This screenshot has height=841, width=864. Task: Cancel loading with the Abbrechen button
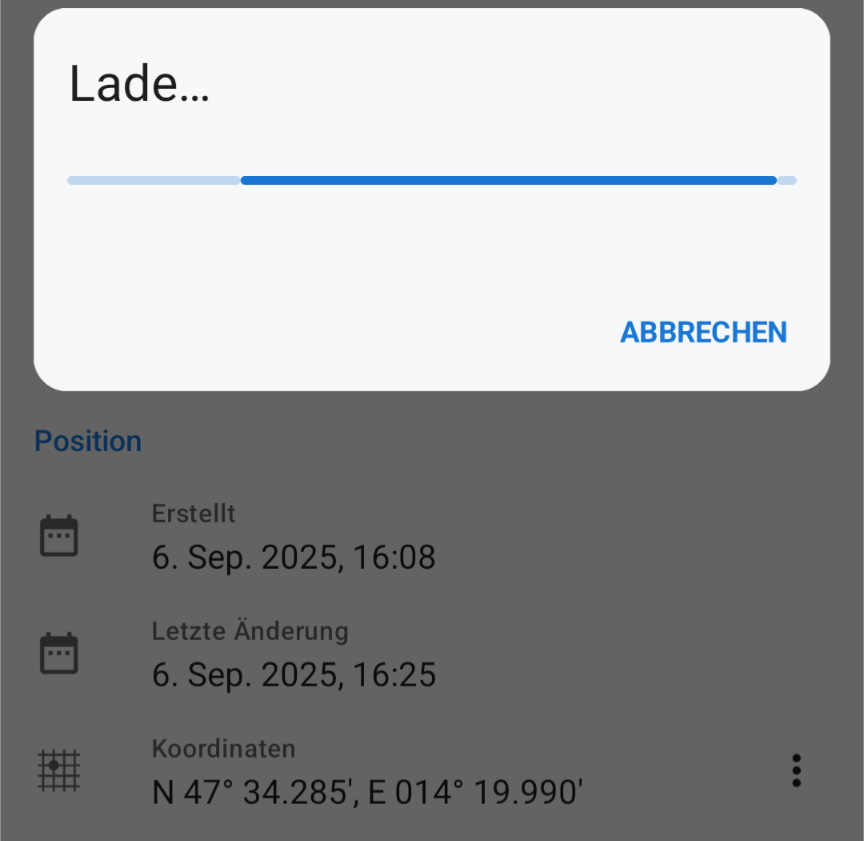click(x=703, y=333)
